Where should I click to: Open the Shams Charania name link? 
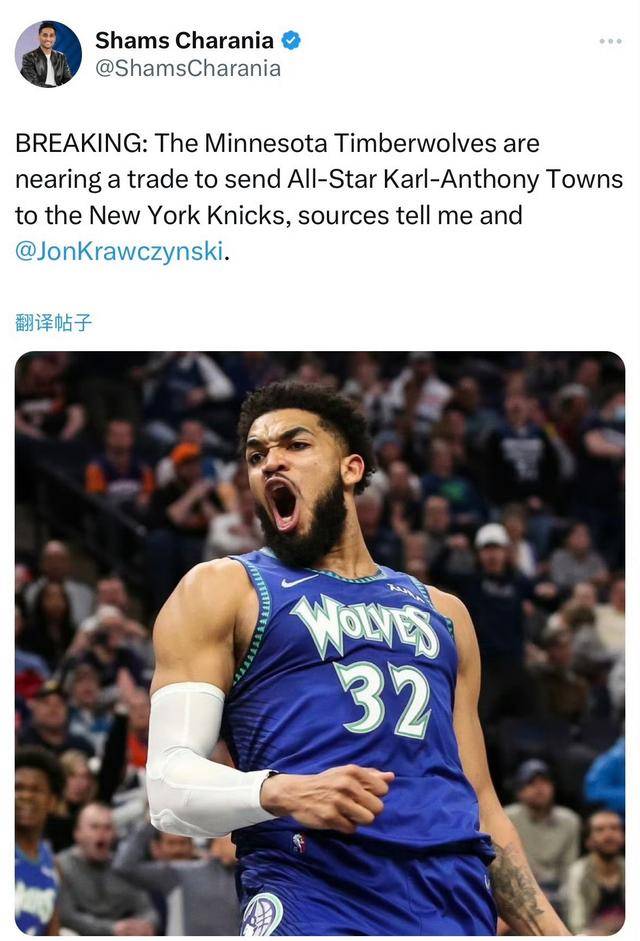click(184, 40)
